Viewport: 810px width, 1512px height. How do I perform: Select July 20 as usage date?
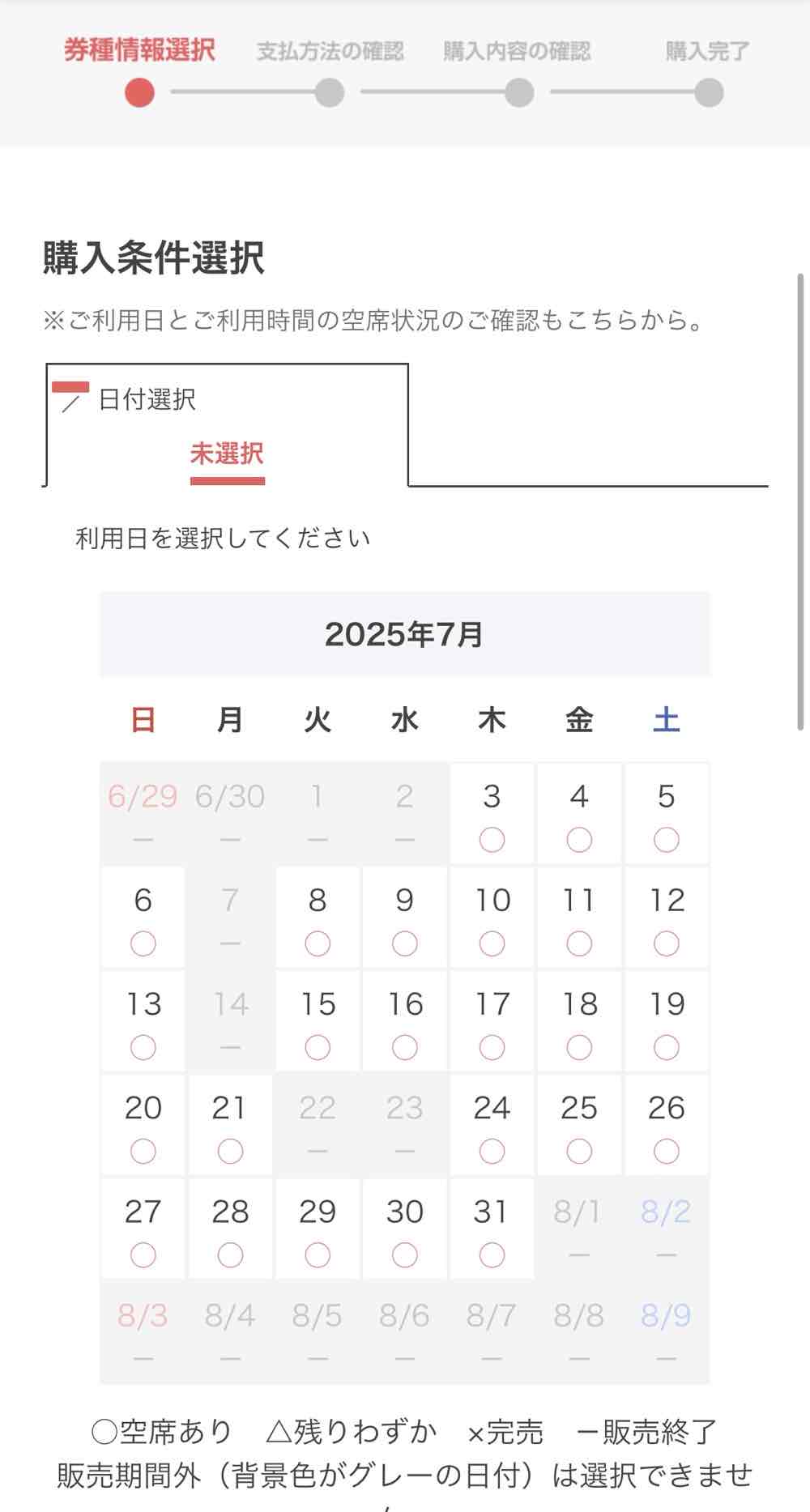coord(143,1125)
